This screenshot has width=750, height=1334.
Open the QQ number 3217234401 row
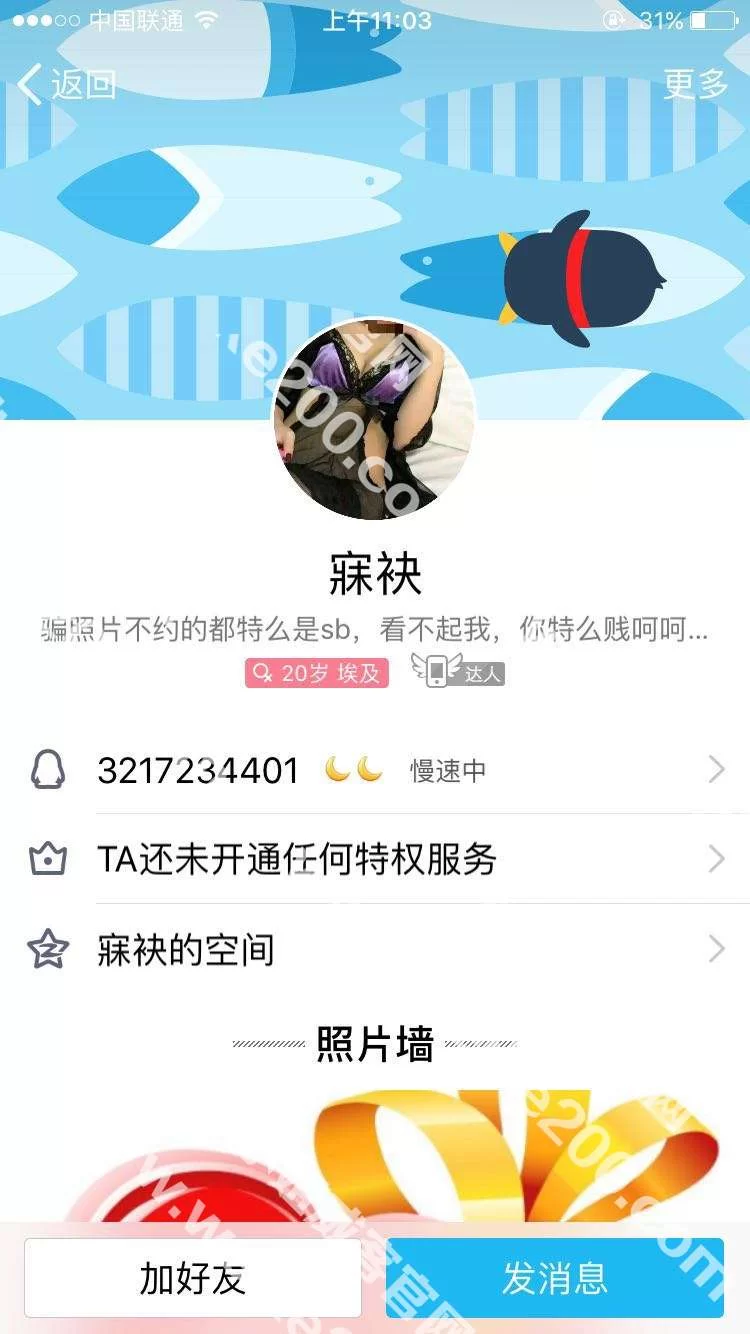coord(375,770)
